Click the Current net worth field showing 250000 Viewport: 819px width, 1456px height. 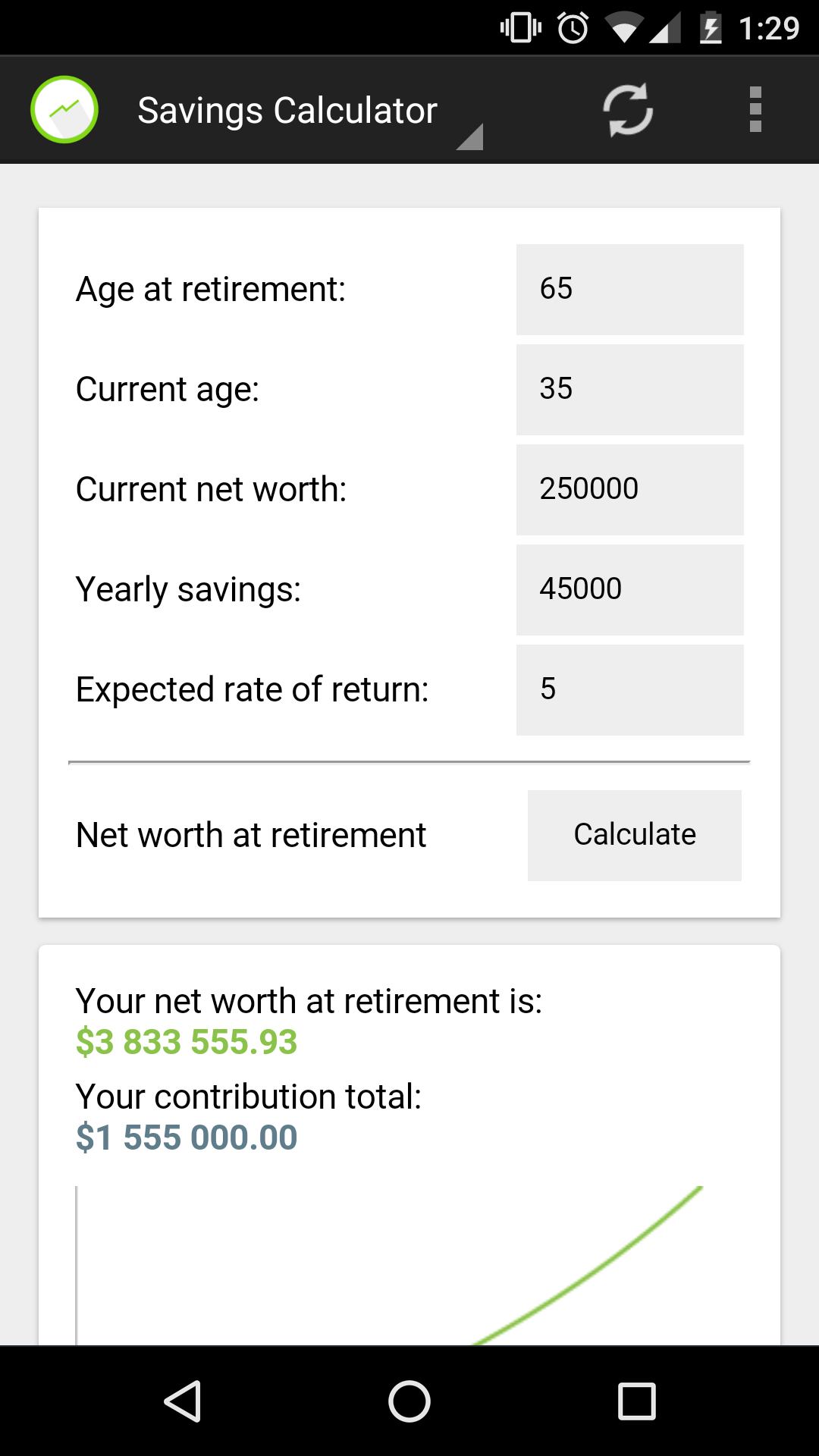[x=629, y=489]
